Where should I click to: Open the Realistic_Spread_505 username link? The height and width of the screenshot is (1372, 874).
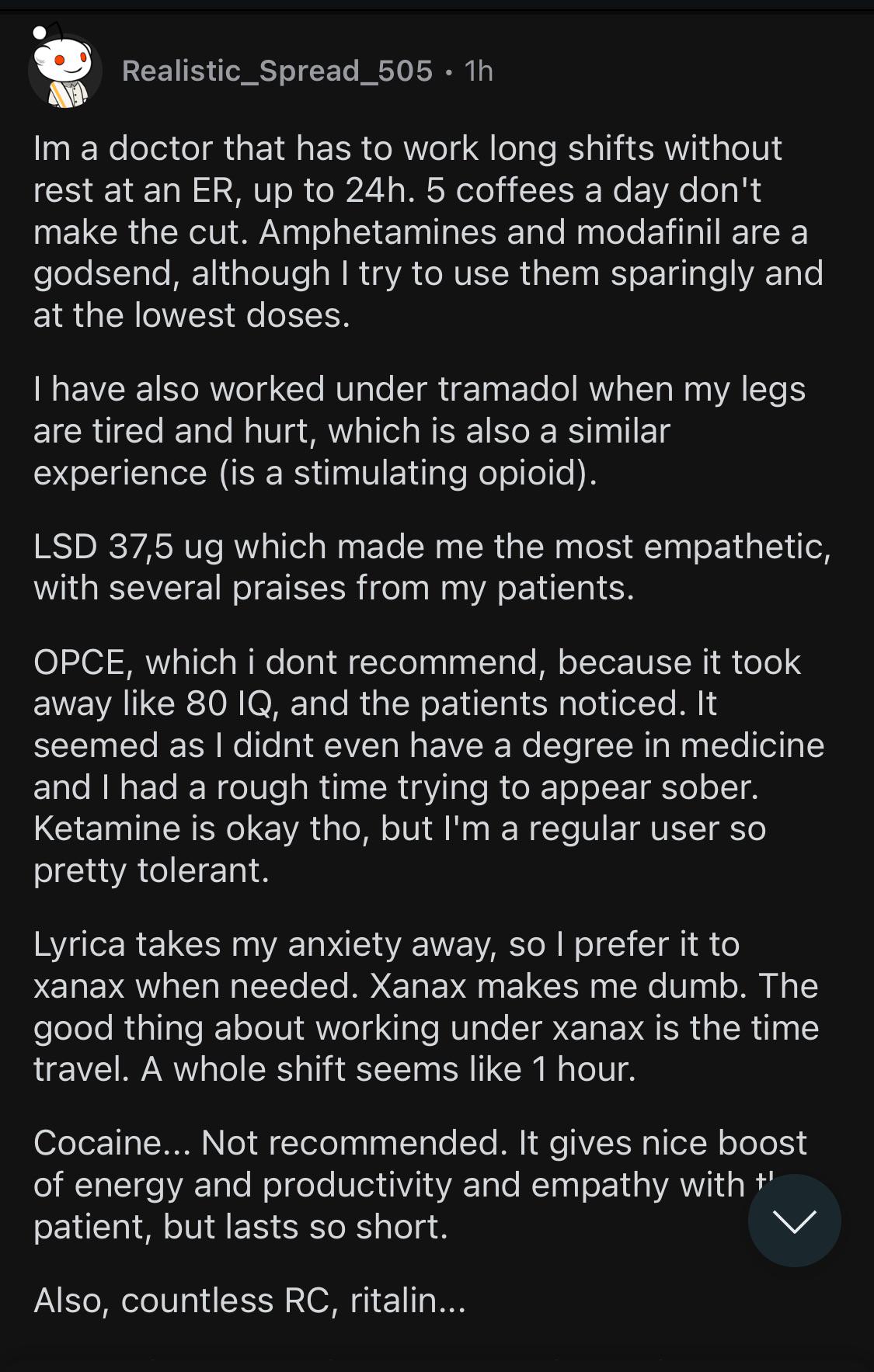(x=277, y=71)
